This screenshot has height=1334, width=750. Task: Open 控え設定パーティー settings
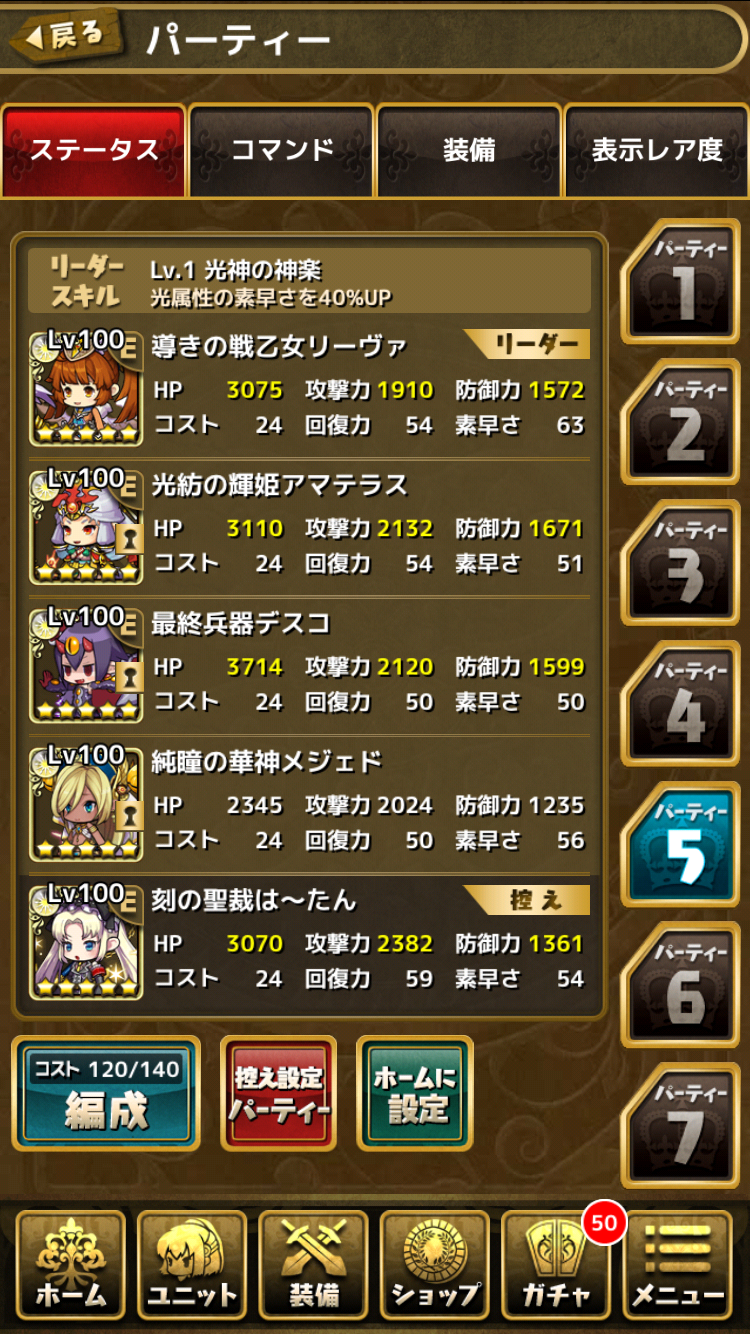click(278, 1095)
